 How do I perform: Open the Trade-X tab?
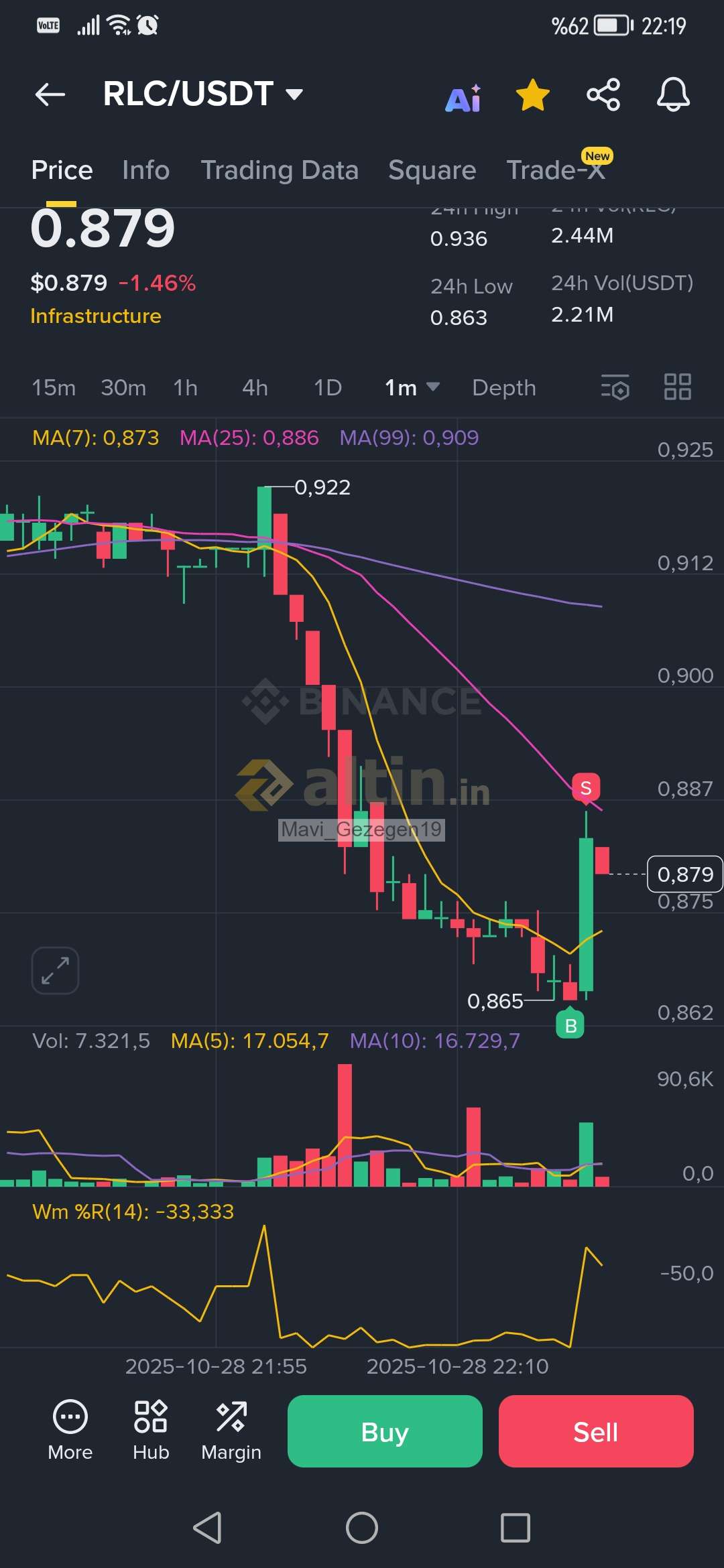(556, 170)
